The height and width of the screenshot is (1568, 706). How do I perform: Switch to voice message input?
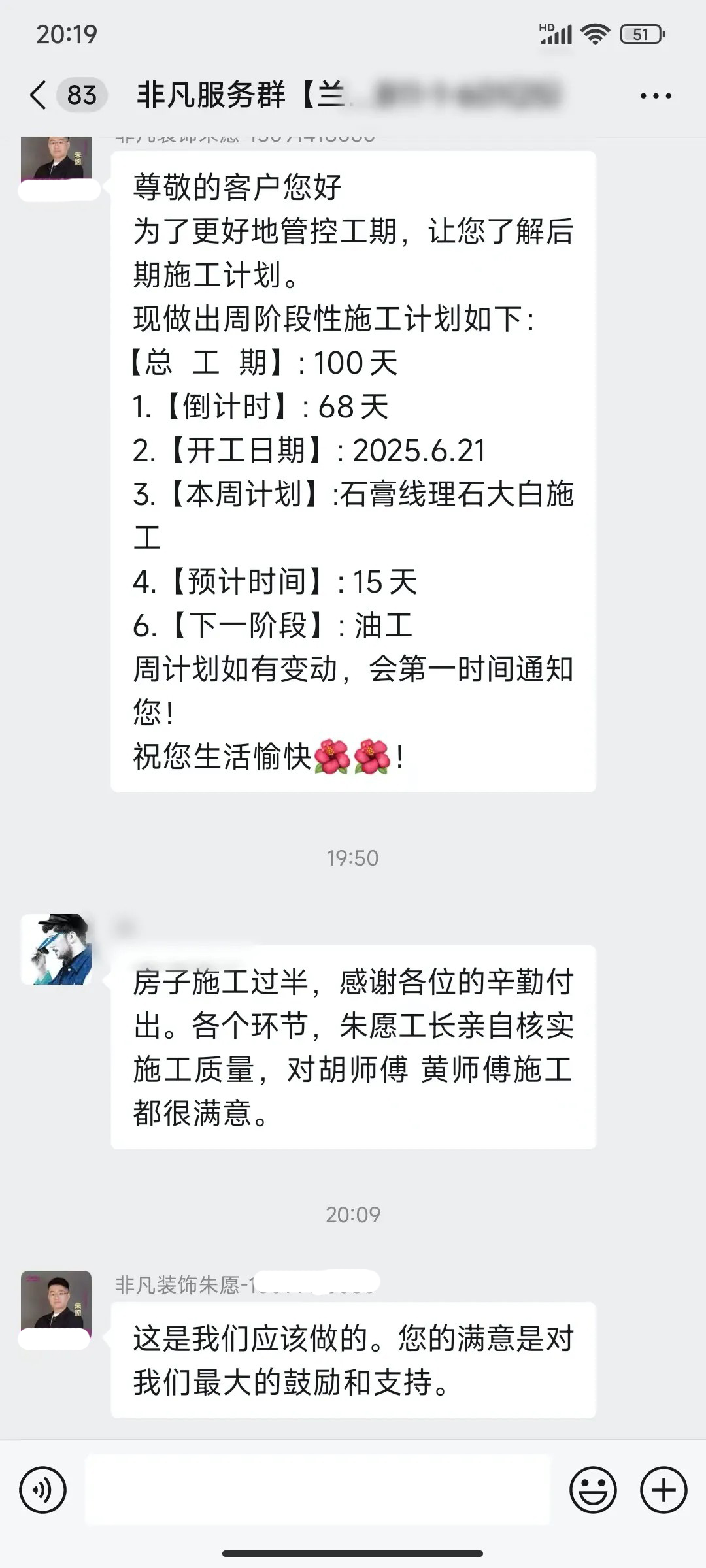point(43,1490)
